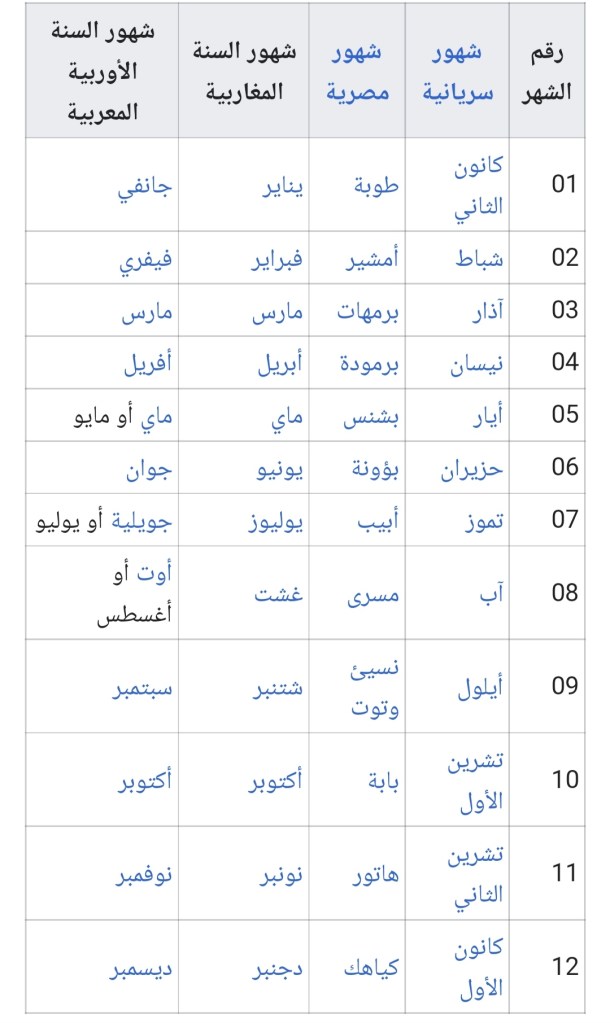This screenshot has height=1023, width=610.
Task: Open the أمشير link
Action: 371,258
